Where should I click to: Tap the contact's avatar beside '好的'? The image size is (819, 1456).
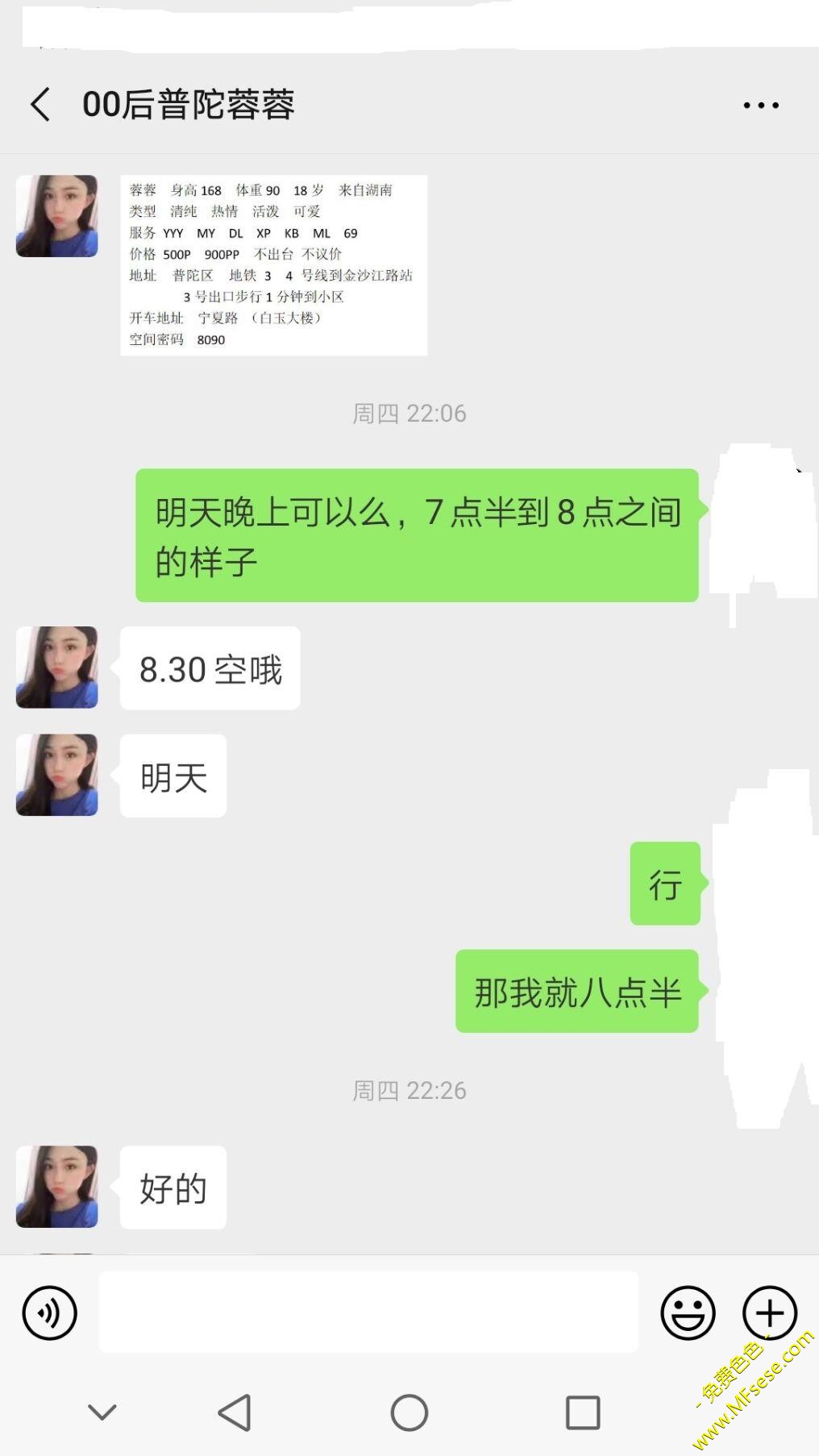(x=56, y=1187)
